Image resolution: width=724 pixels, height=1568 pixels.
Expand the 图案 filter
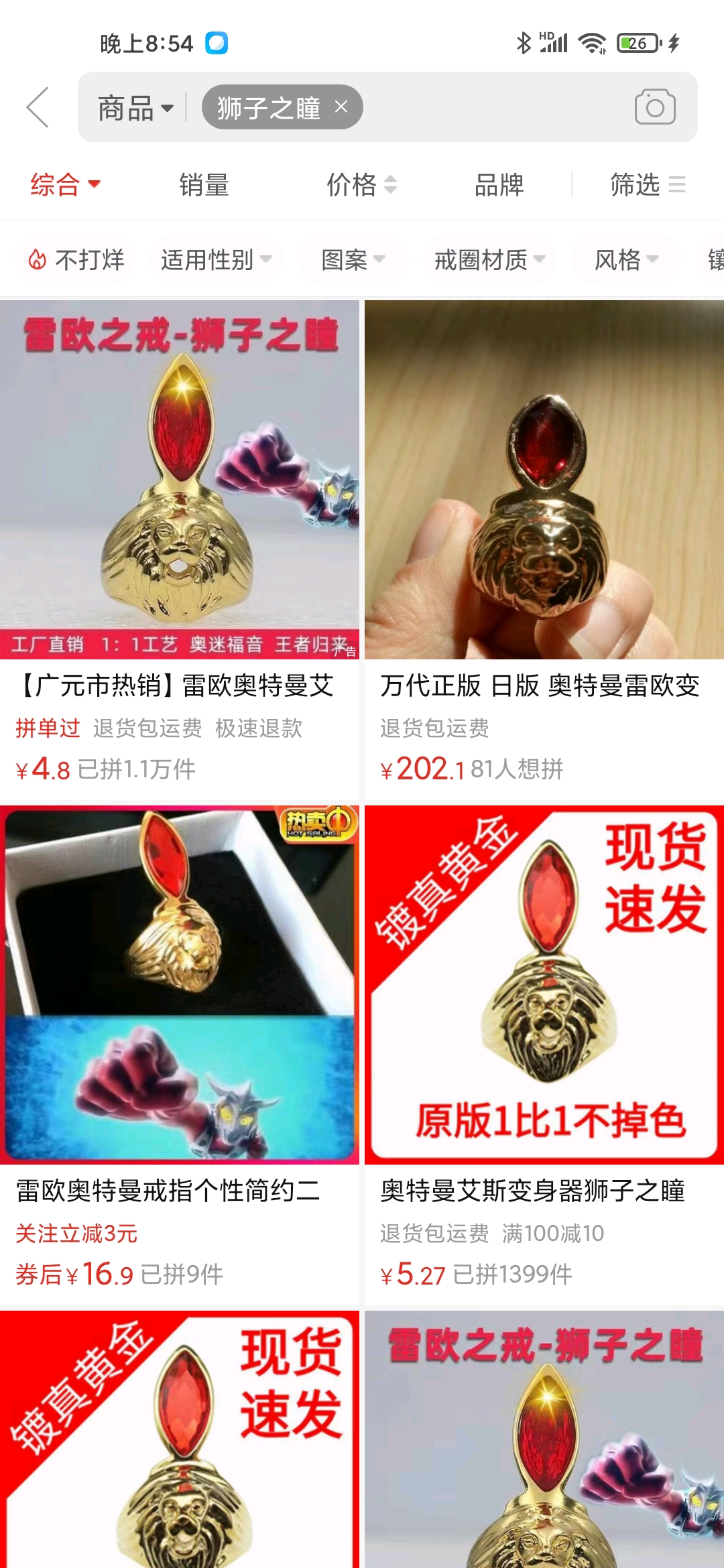353,259
